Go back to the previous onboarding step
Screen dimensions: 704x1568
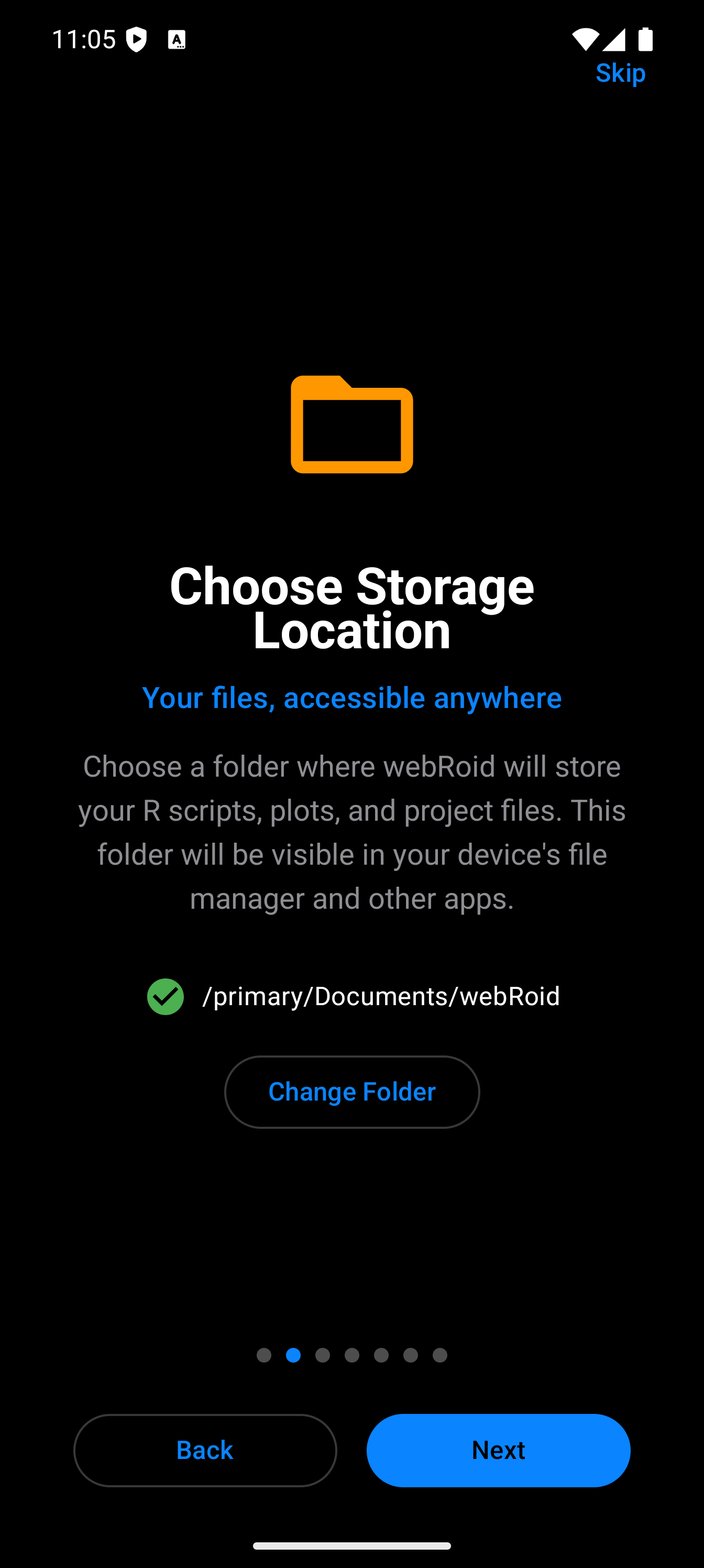pos(205,1450)
